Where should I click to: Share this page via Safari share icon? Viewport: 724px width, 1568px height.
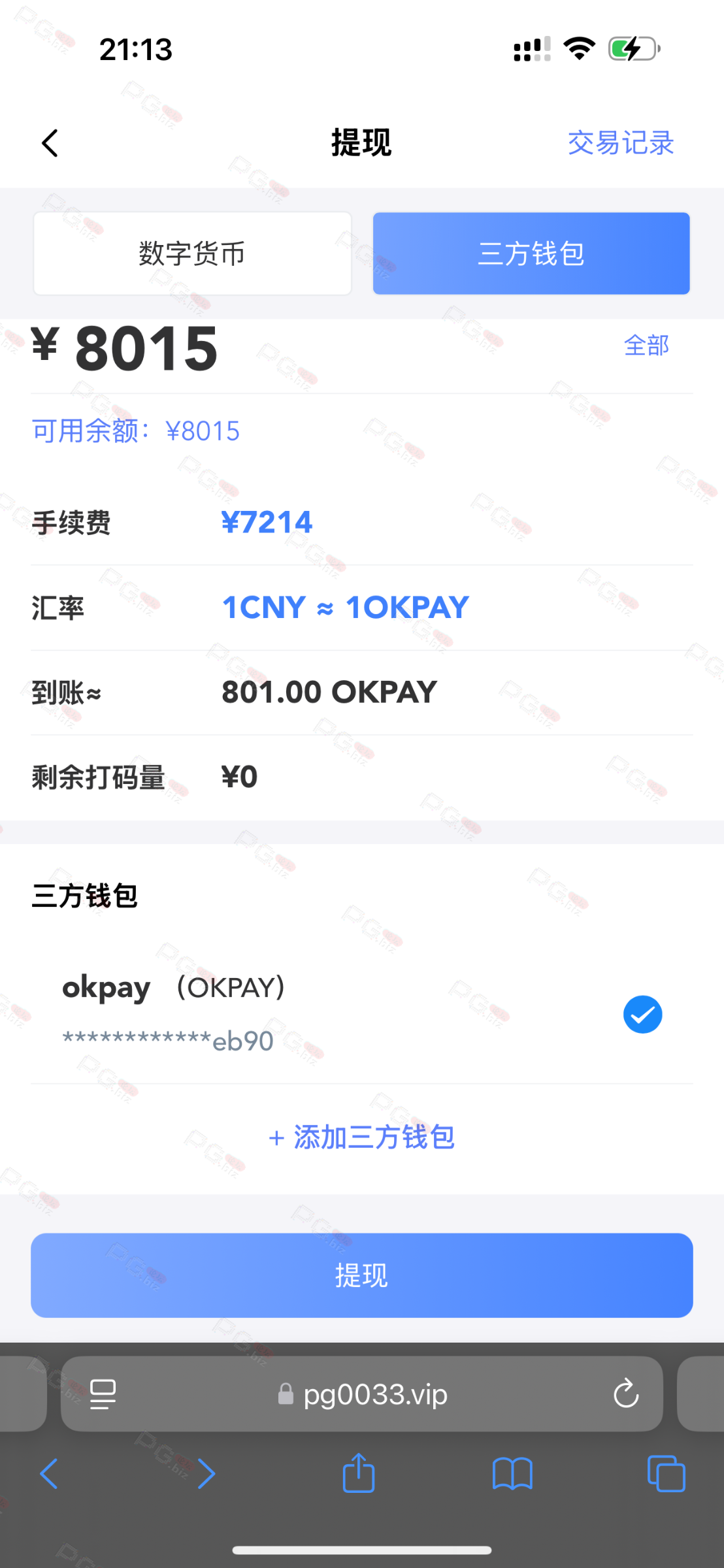tap(359, 1473)
